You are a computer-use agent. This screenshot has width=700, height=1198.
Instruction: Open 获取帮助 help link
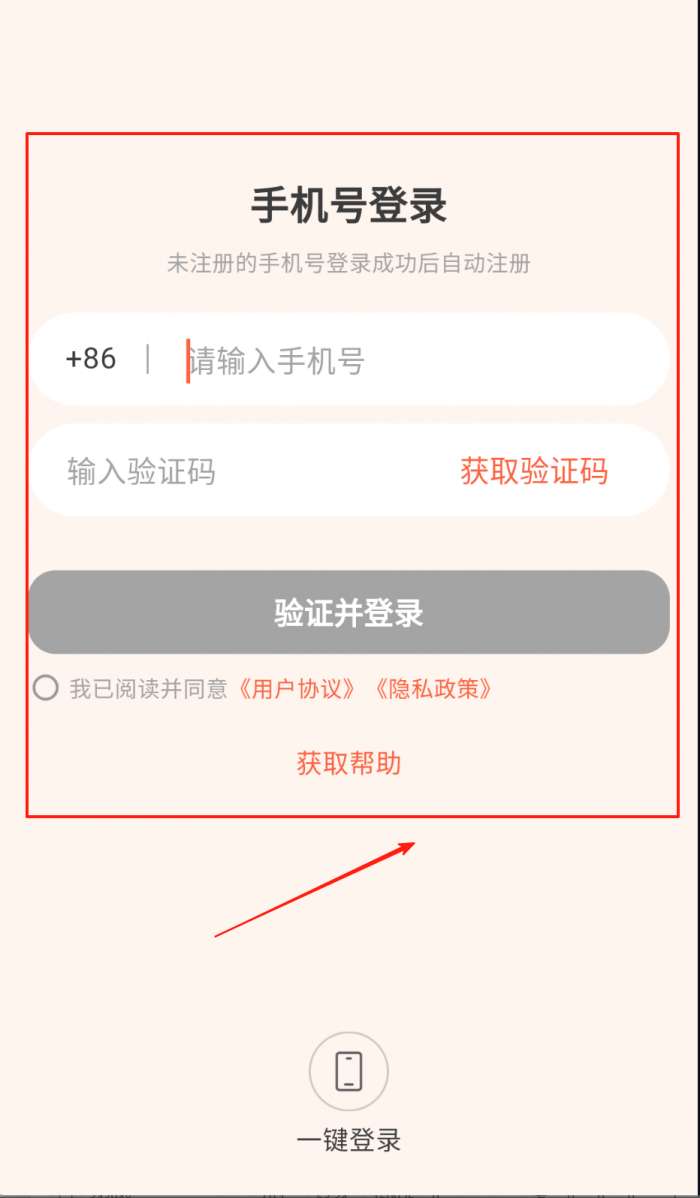pos(349,764)
